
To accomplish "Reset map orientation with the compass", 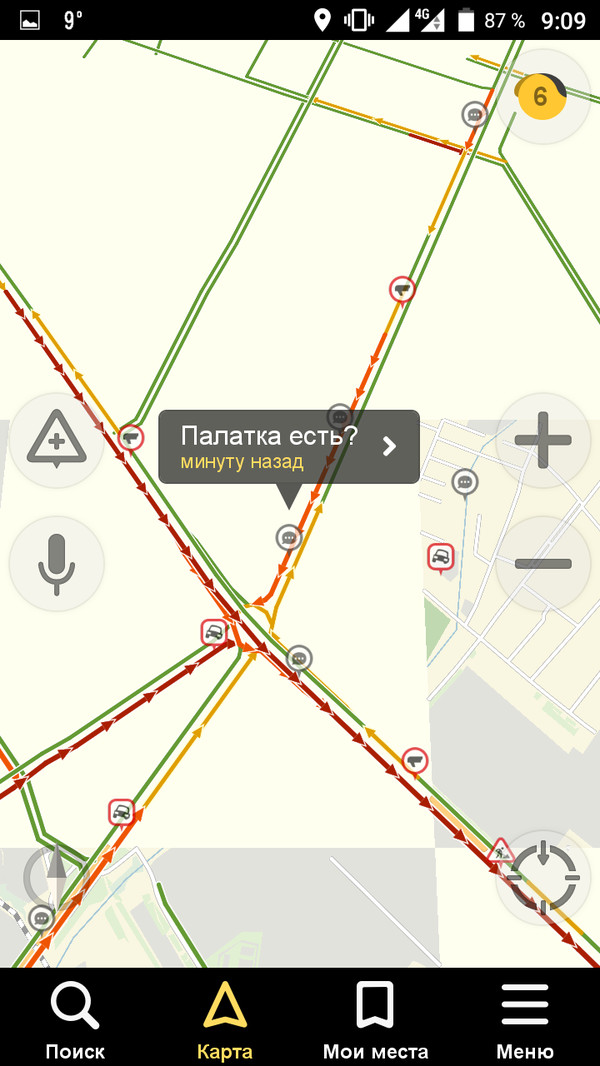I will click(55, 877).
